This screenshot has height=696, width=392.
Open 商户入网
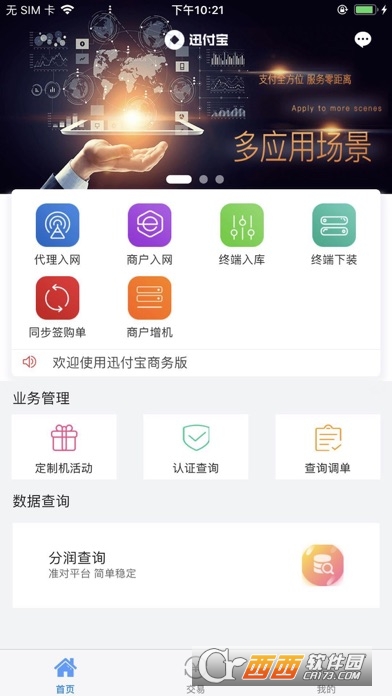click(150, 235)
